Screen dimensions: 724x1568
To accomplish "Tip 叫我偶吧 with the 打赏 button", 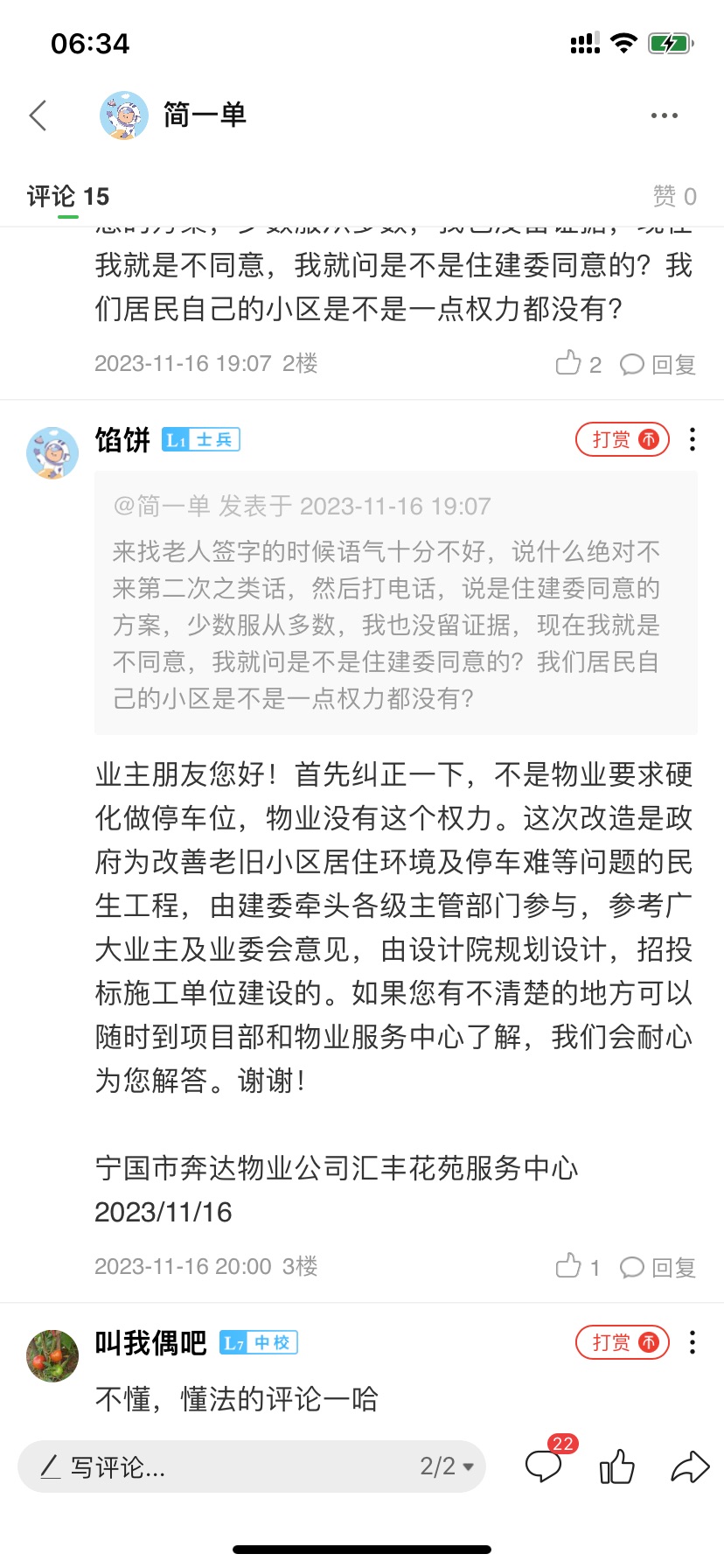I will coord(623,1342).
